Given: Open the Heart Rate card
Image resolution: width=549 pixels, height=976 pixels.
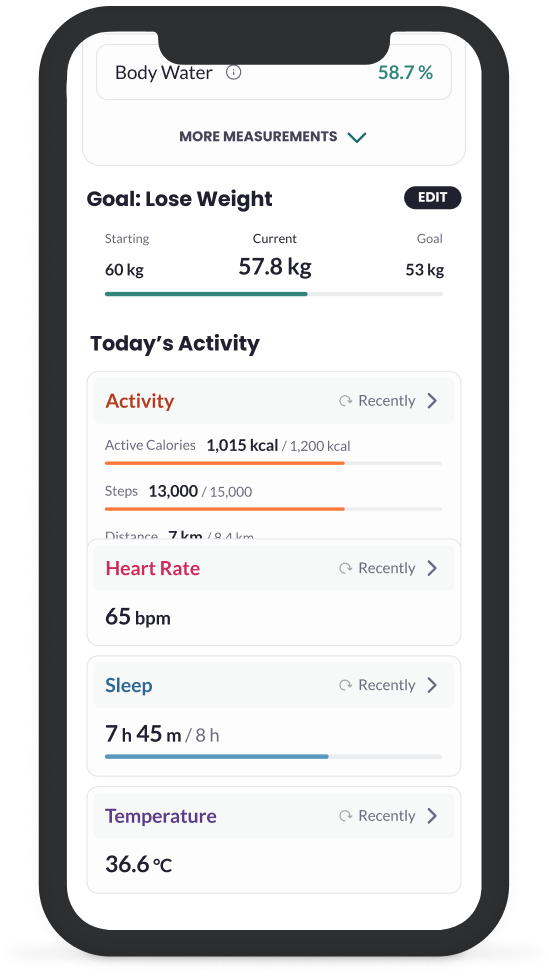Looking at the screenshot, I should pos(274,568).
